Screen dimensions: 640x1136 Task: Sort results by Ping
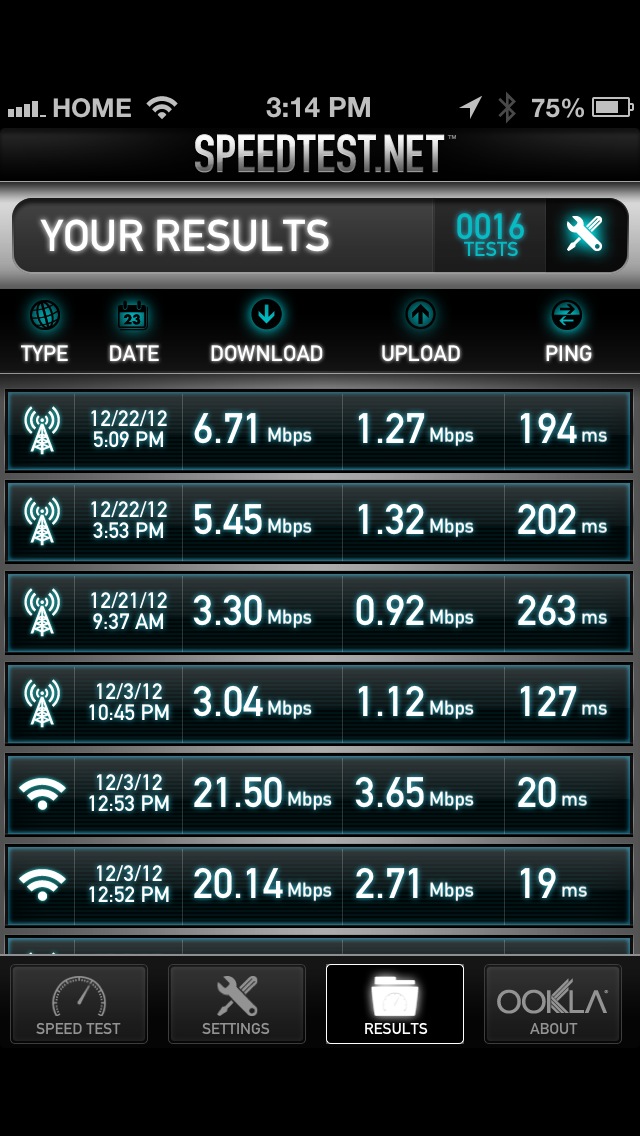568,333
